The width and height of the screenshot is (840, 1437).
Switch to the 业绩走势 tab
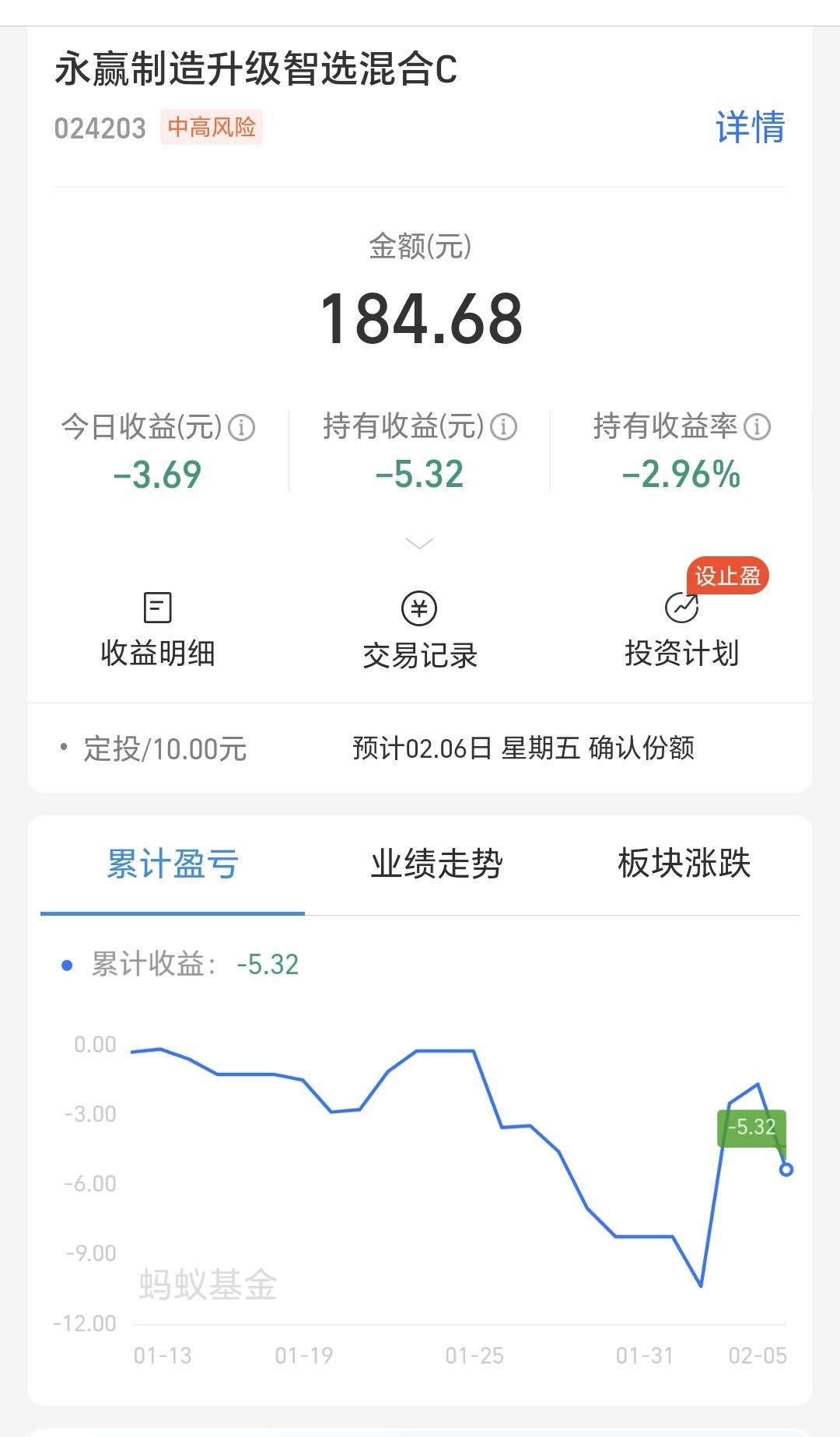point(437,864)
